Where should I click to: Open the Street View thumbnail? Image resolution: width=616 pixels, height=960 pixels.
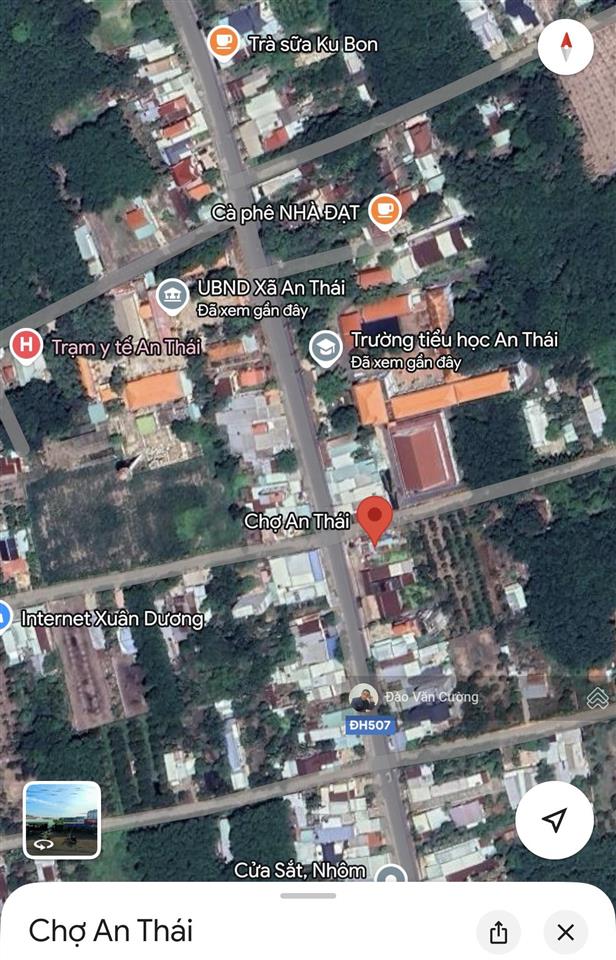(62, 820)
